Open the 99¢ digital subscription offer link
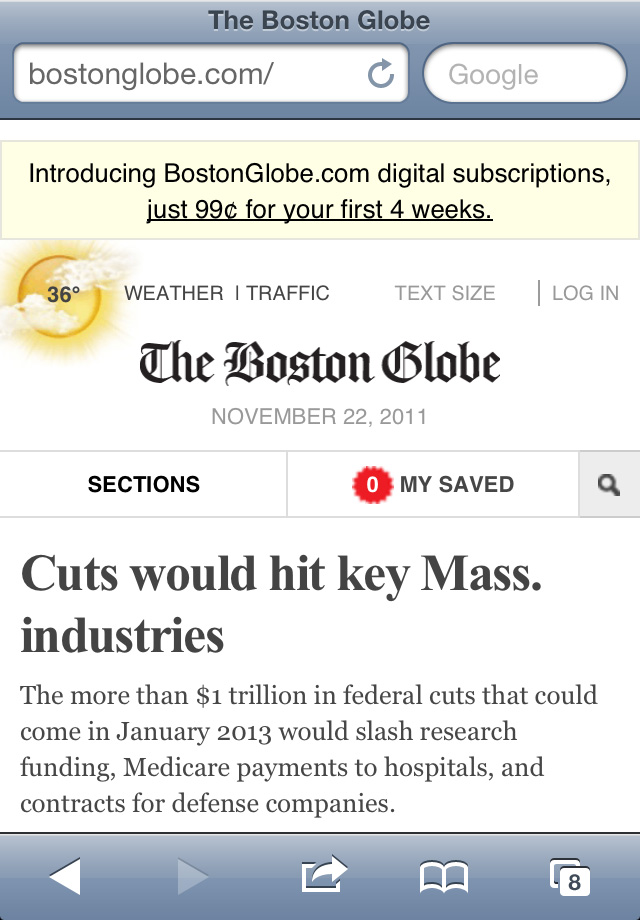The height and width of the screenshot is (920, 640). click(x=319, y=211)
